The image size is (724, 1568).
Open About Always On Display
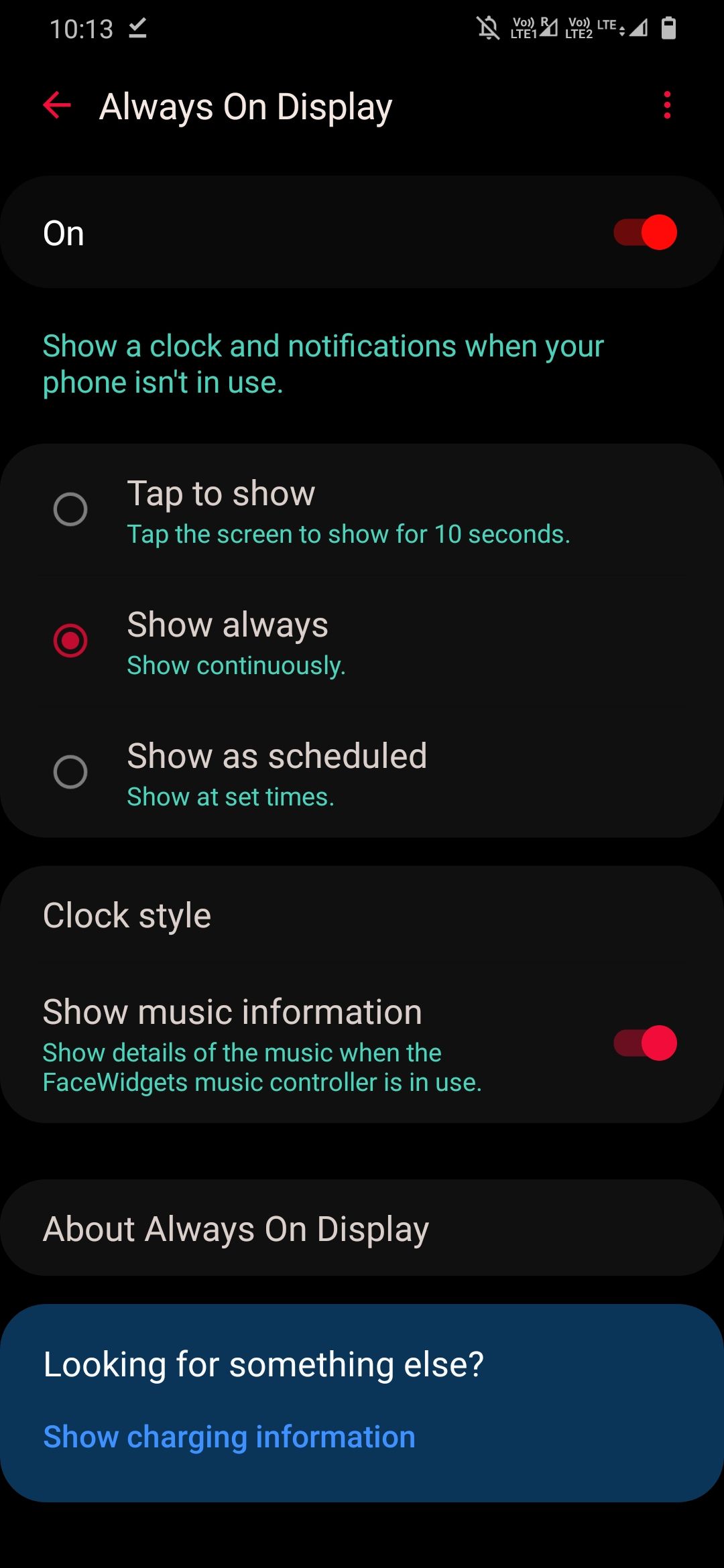236,1228
